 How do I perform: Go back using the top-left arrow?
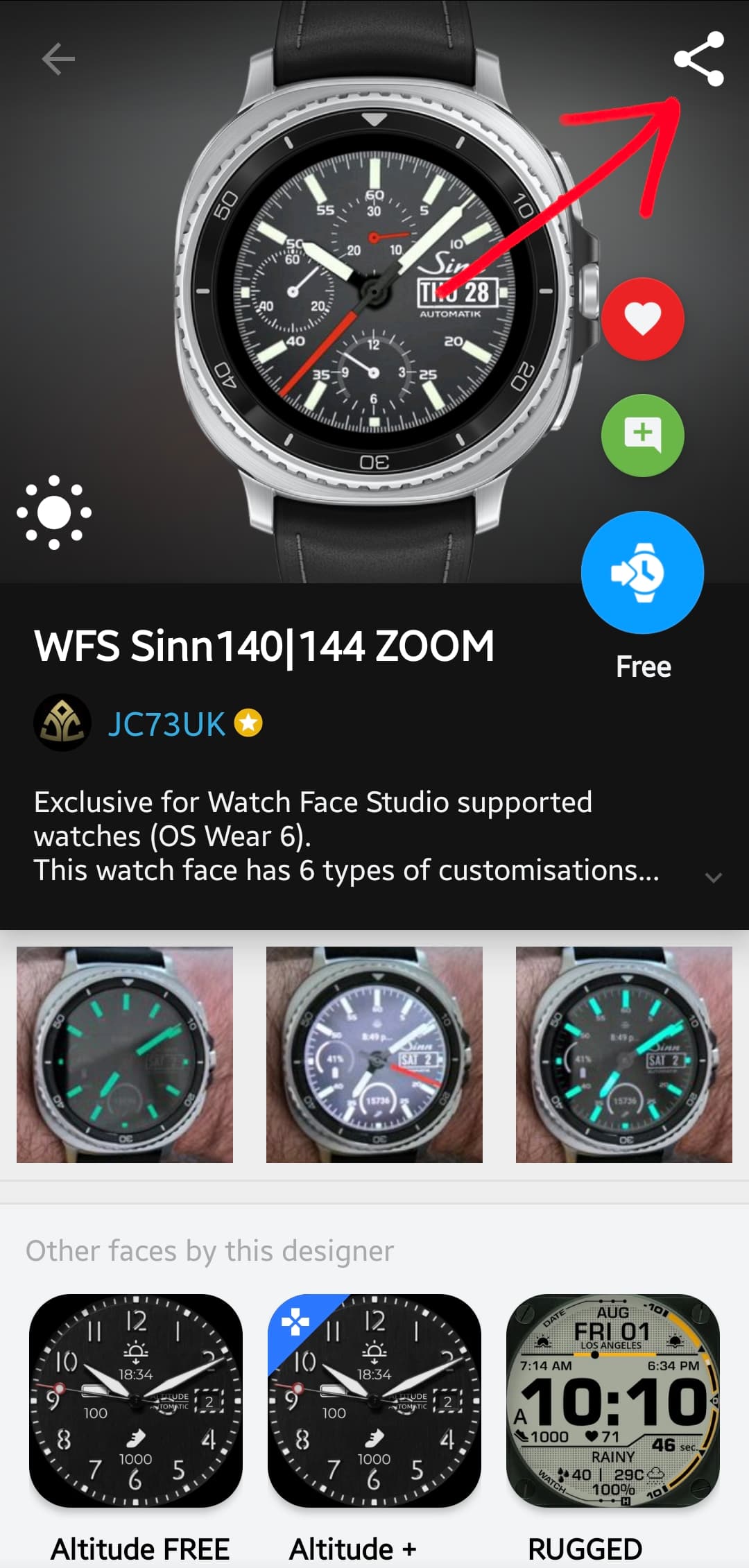coord(58,58)
